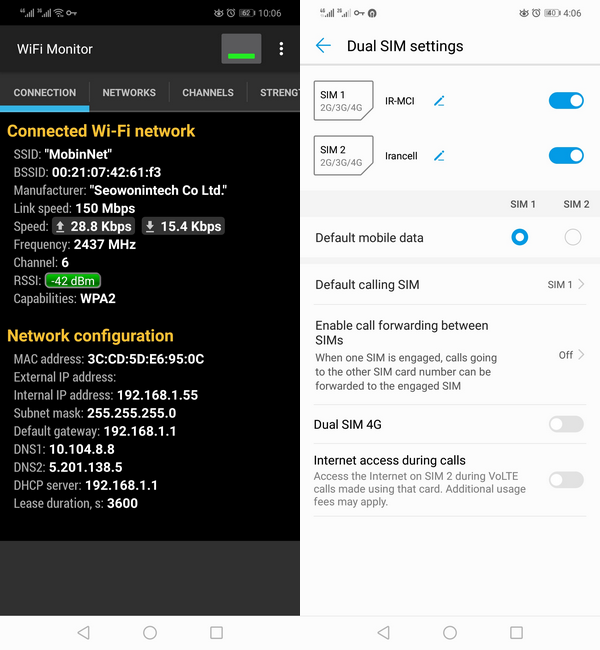Viewport: 600px width, 650px height.
Task: Enable Dual SIM 4G
Action: [x=566, y=425]
